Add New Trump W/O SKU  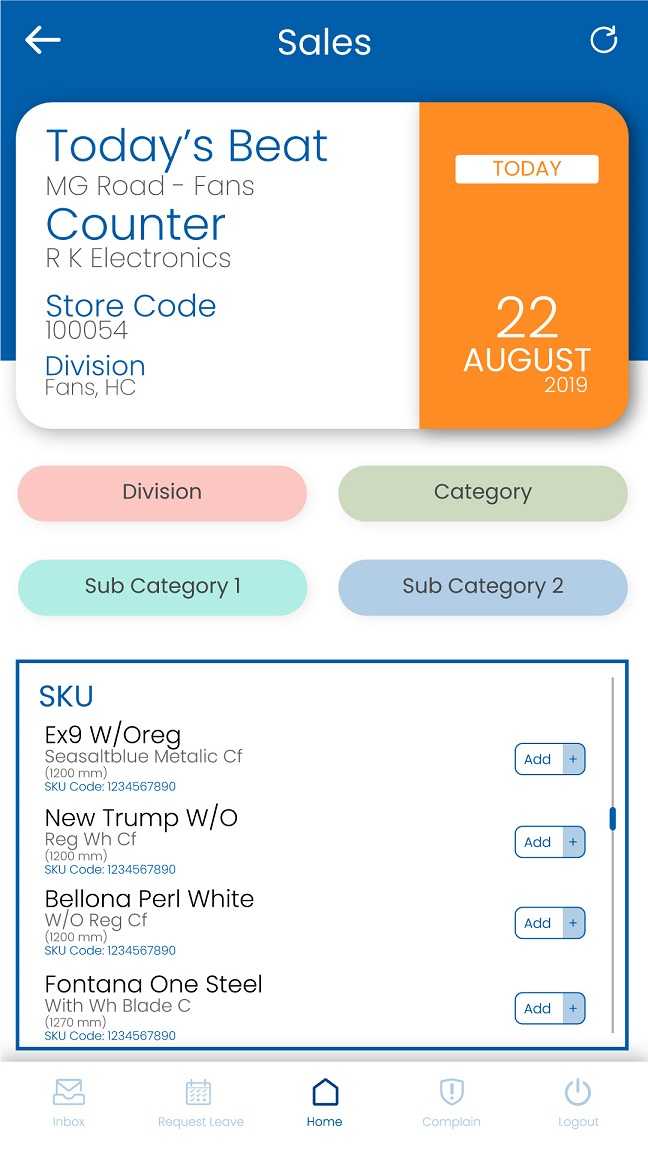coord(549,842)
